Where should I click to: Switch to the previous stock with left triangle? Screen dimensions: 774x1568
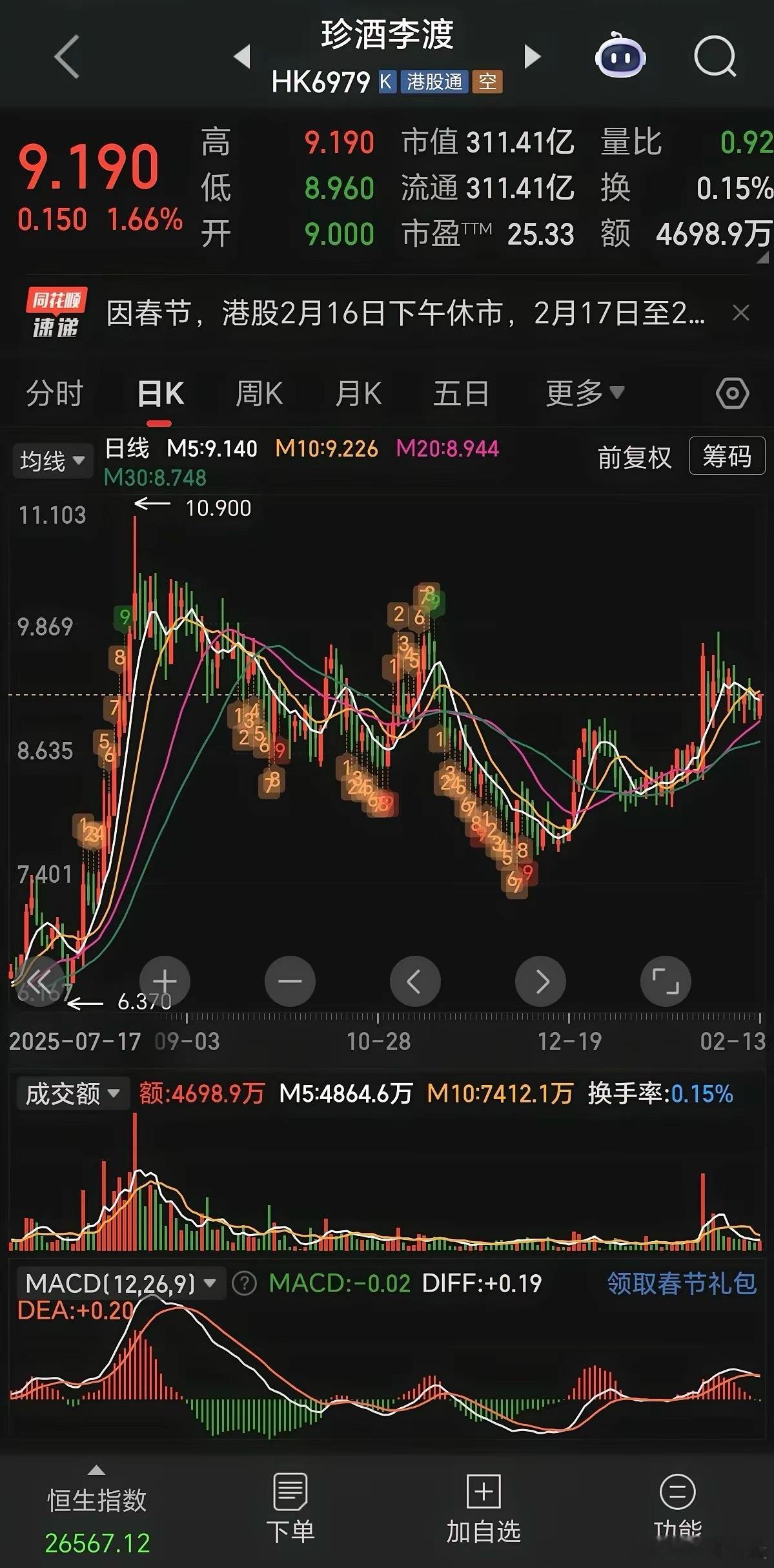[x=242, y=57]
